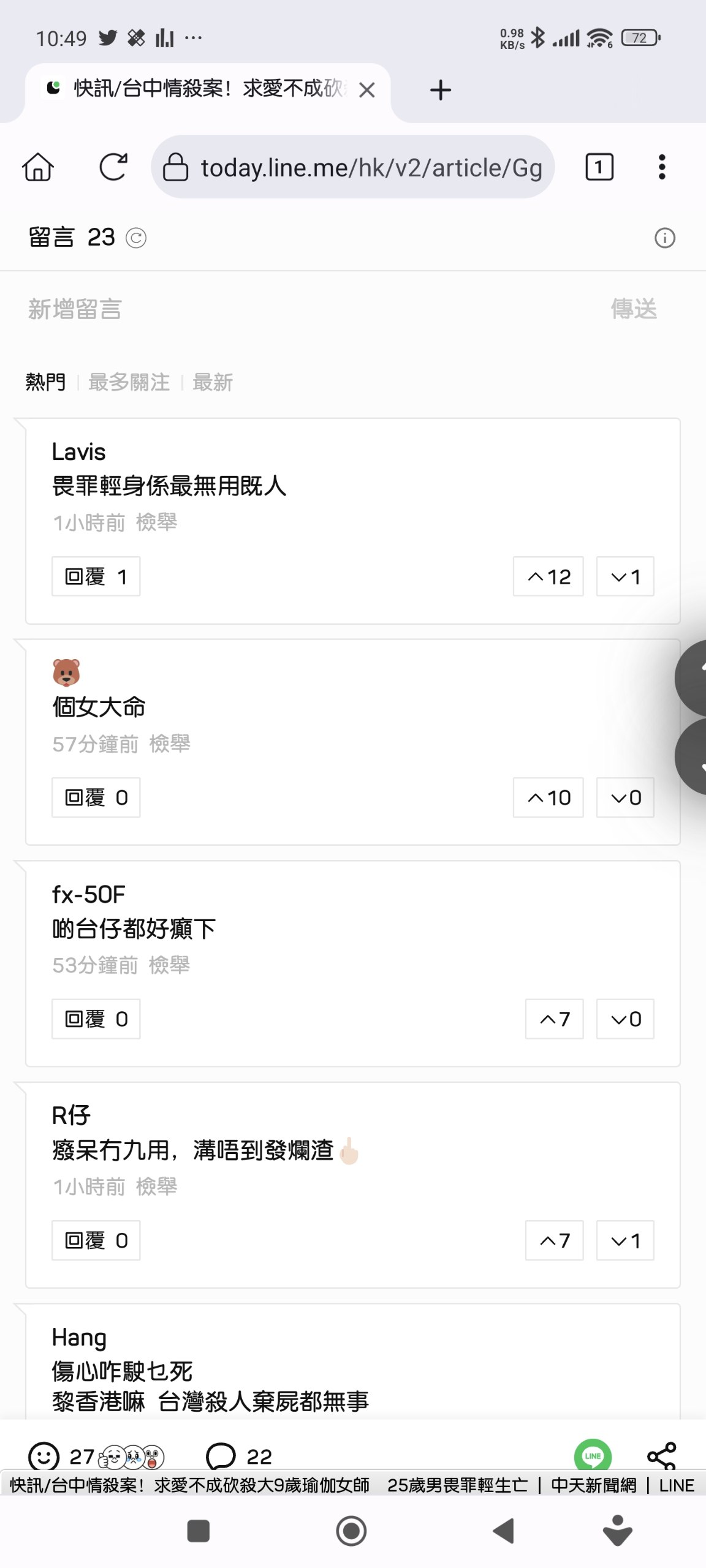Open the comment info icon
706x1568 pixels.
pyautogui.click(x=664, y=238)
